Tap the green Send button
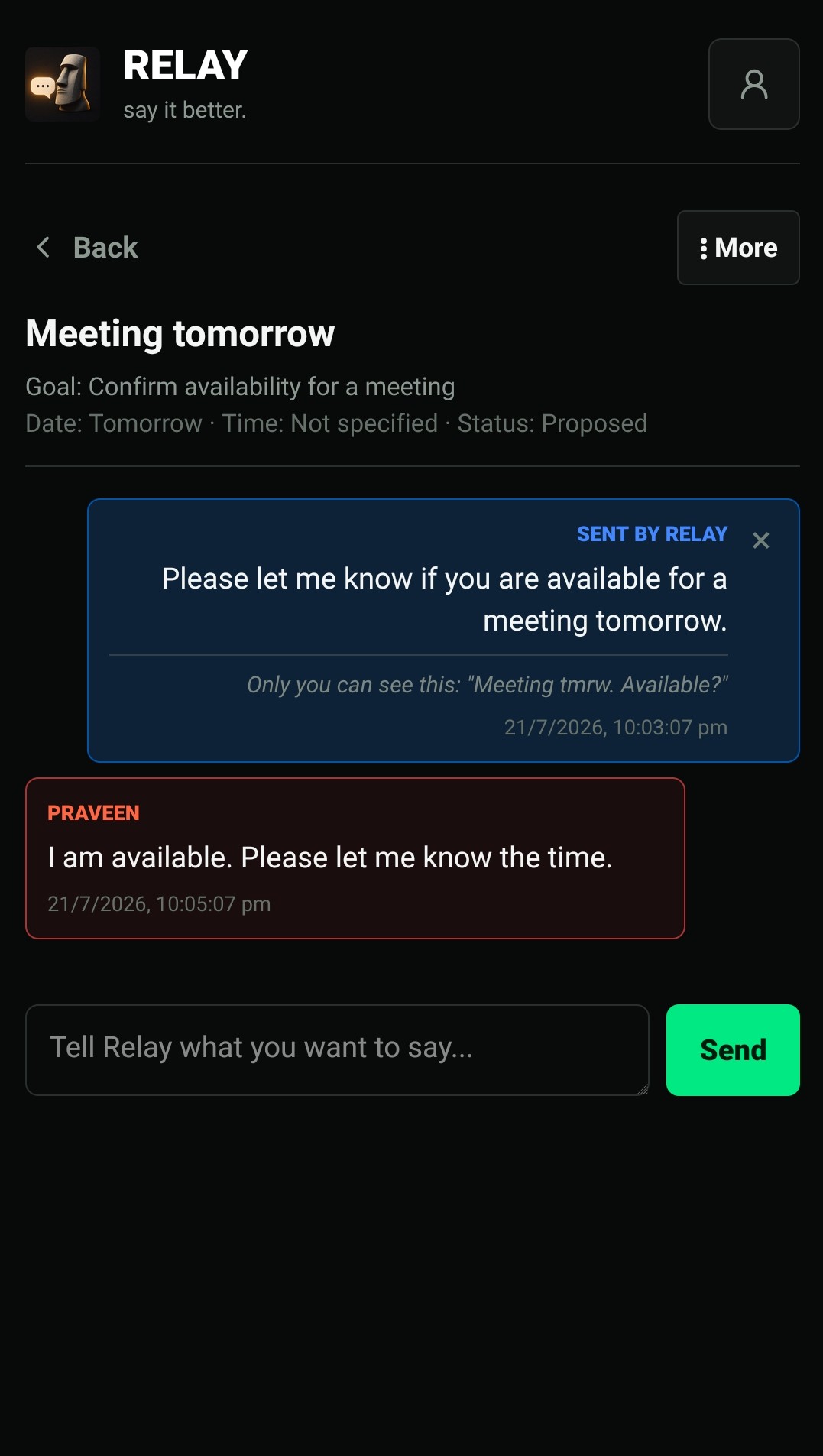The image size is (823, 1456). pyautogui.click(x=733, y=1050)
